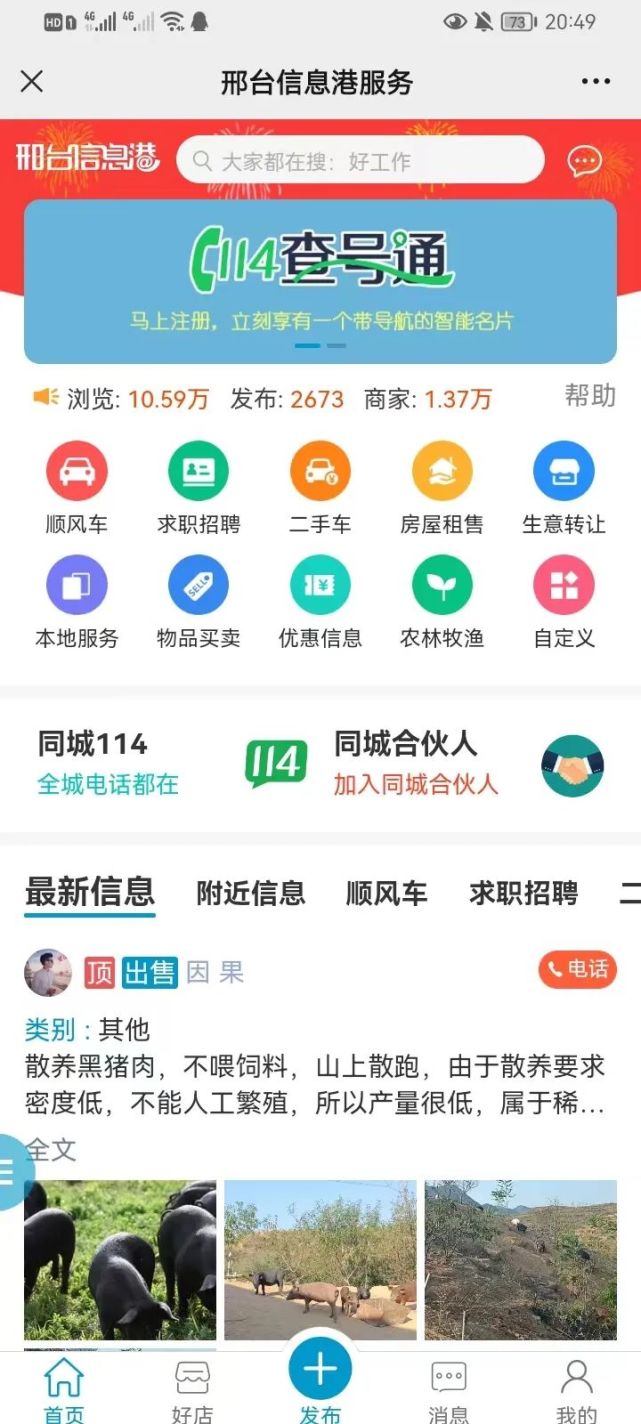The width and height of the screenshot is (641, 1424).
Task: Open the three-dot overflow menu
Action: pos(595,82)
